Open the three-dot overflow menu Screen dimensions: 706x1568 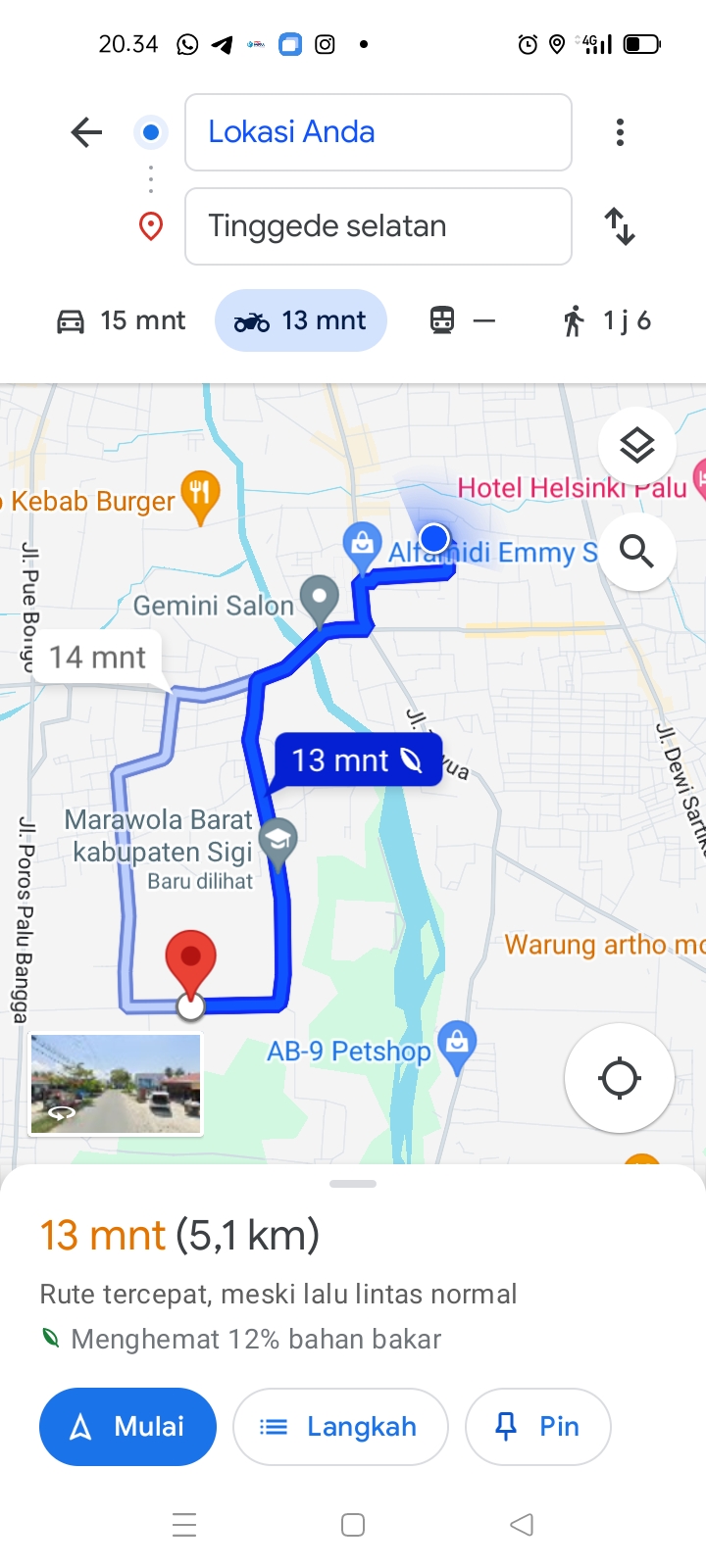[620, 132]
